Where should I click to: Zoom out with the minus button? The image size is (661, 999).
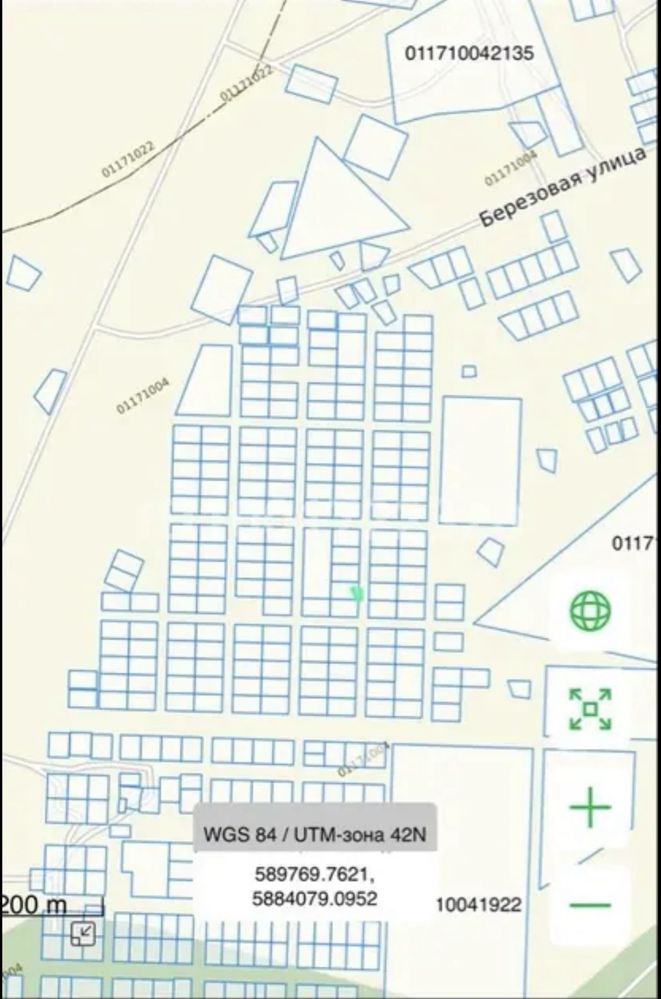click(592, 905)
